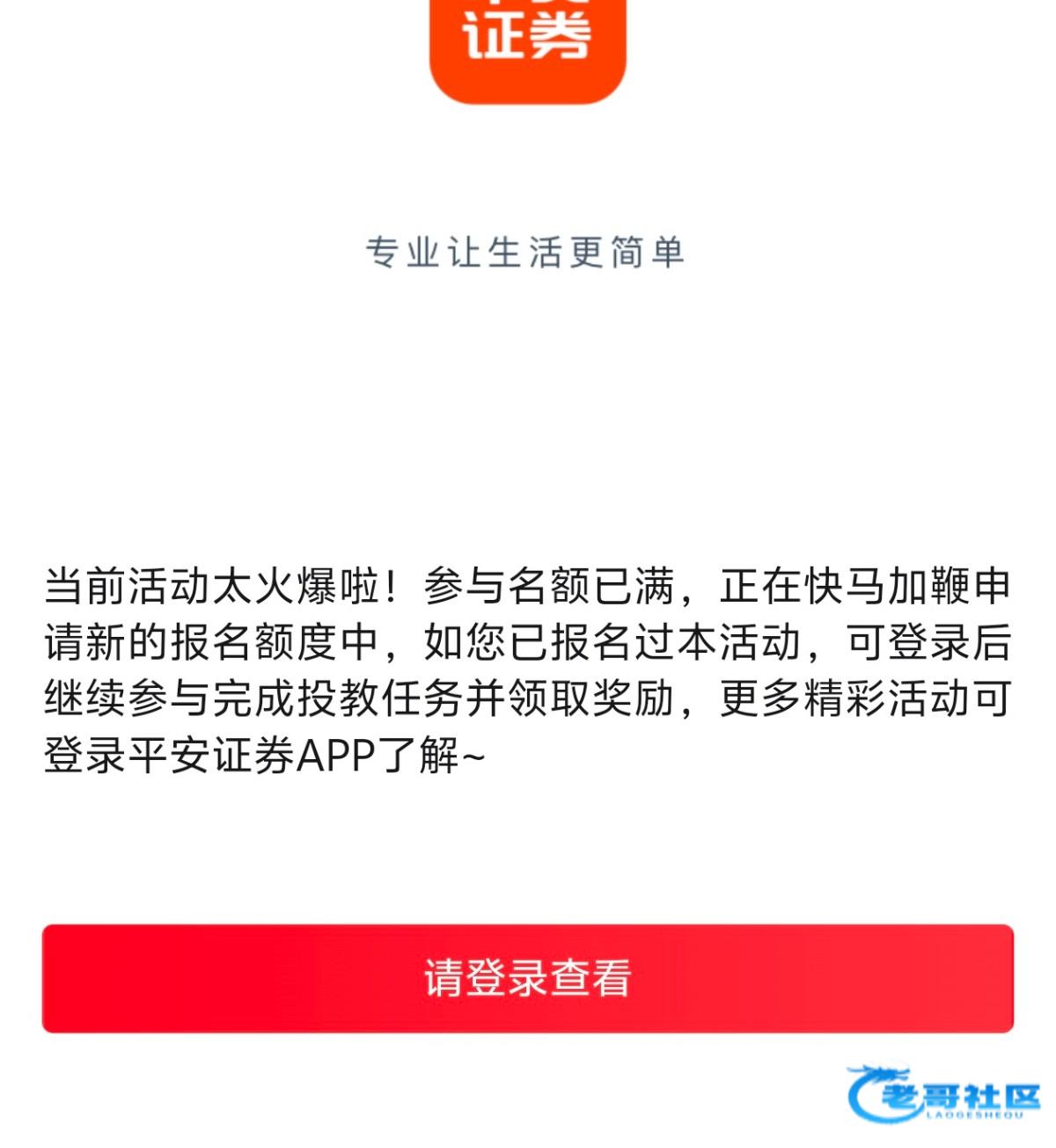Tap the 请登录查看 login button

tap(528, 977)
